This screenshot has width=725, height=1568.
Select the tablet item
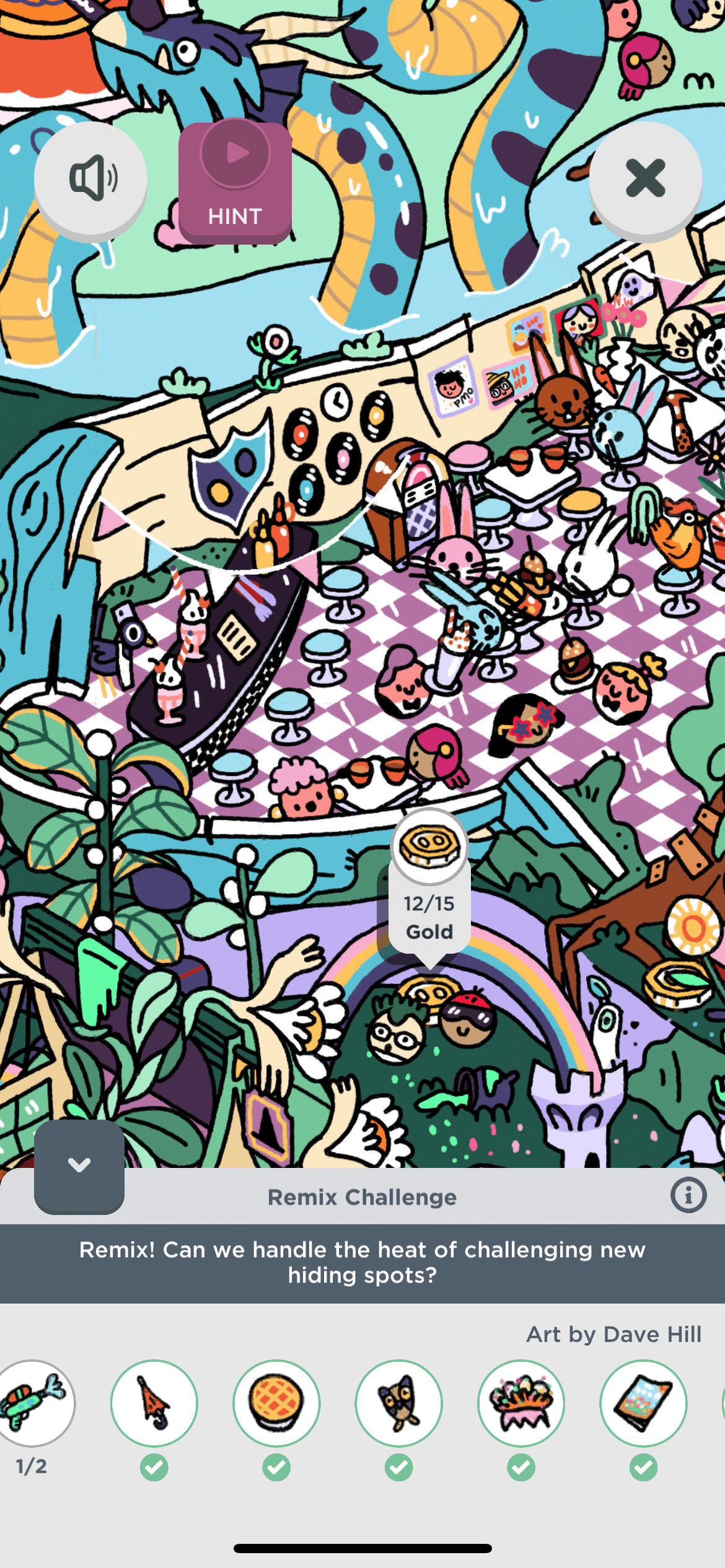tap(643, 1403)
